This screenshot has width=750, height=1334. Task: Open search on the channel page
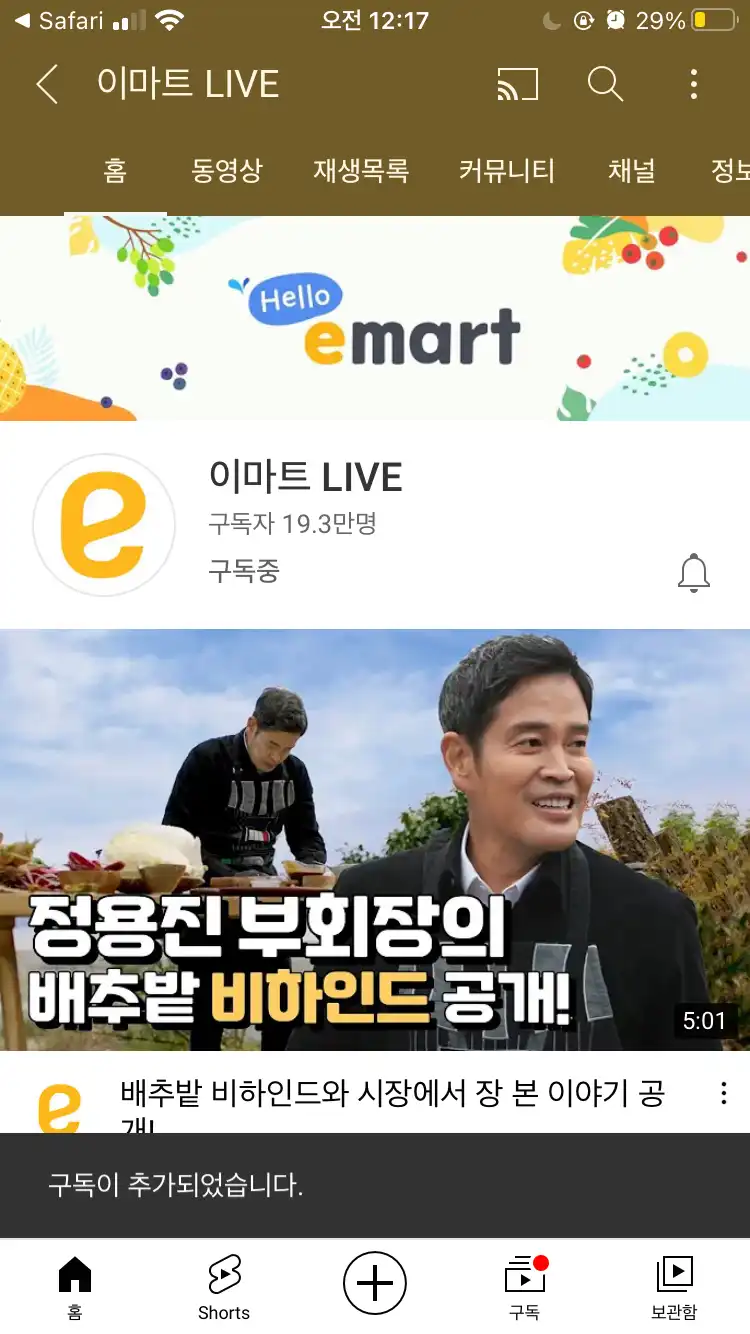click(x=605, y=85)
